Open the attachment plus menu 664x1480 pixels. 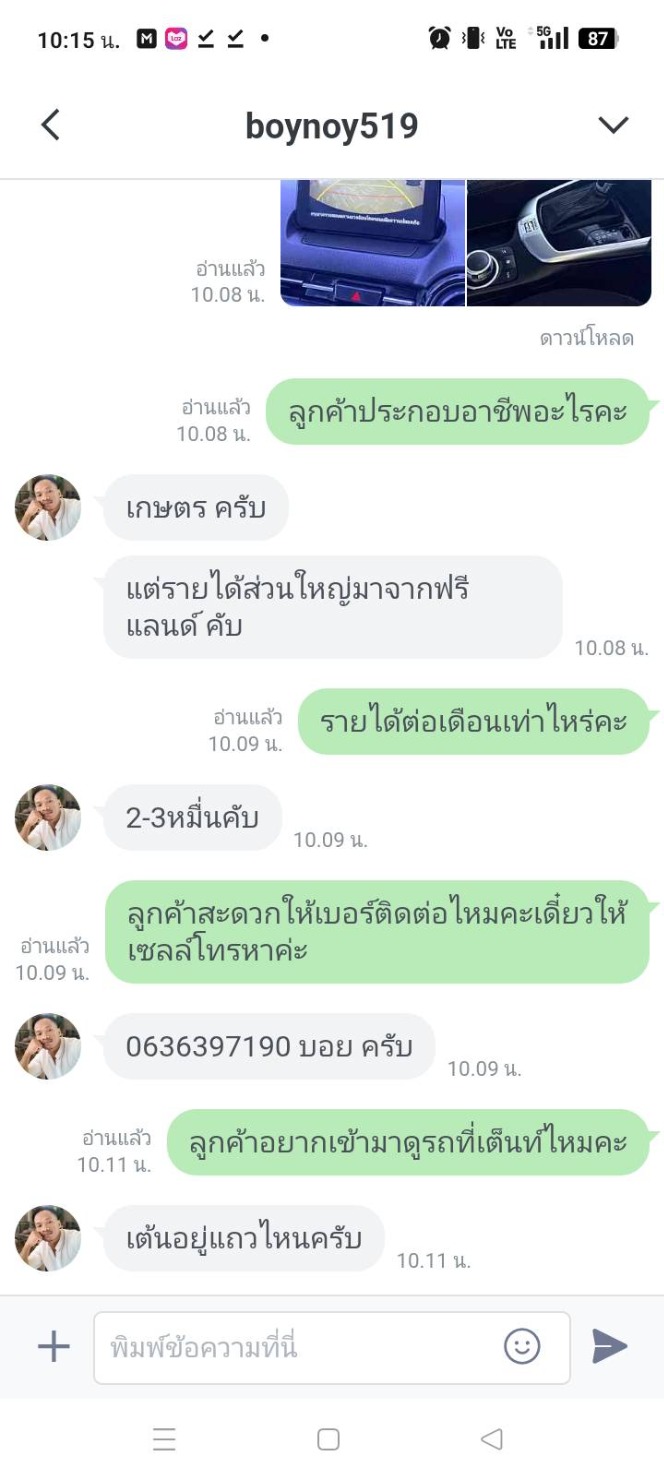pyautogui.click(x=53, y=1347)
